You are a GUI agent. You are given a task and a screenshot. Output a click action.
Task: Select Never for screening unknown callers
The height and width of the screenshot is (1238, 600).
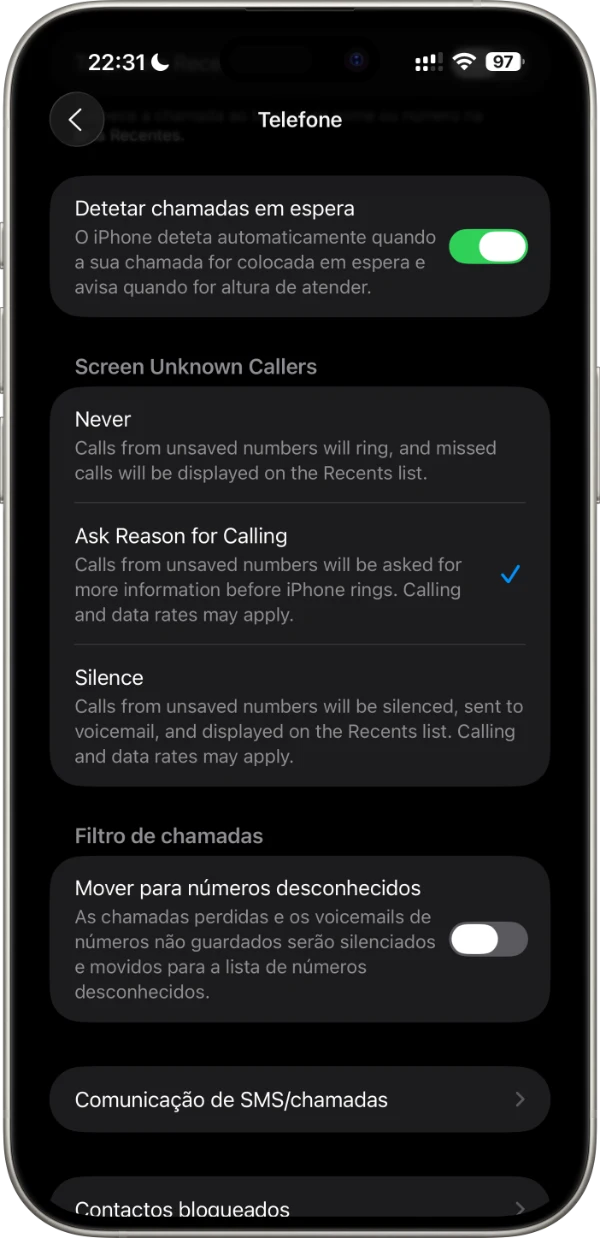click(299, 445)
